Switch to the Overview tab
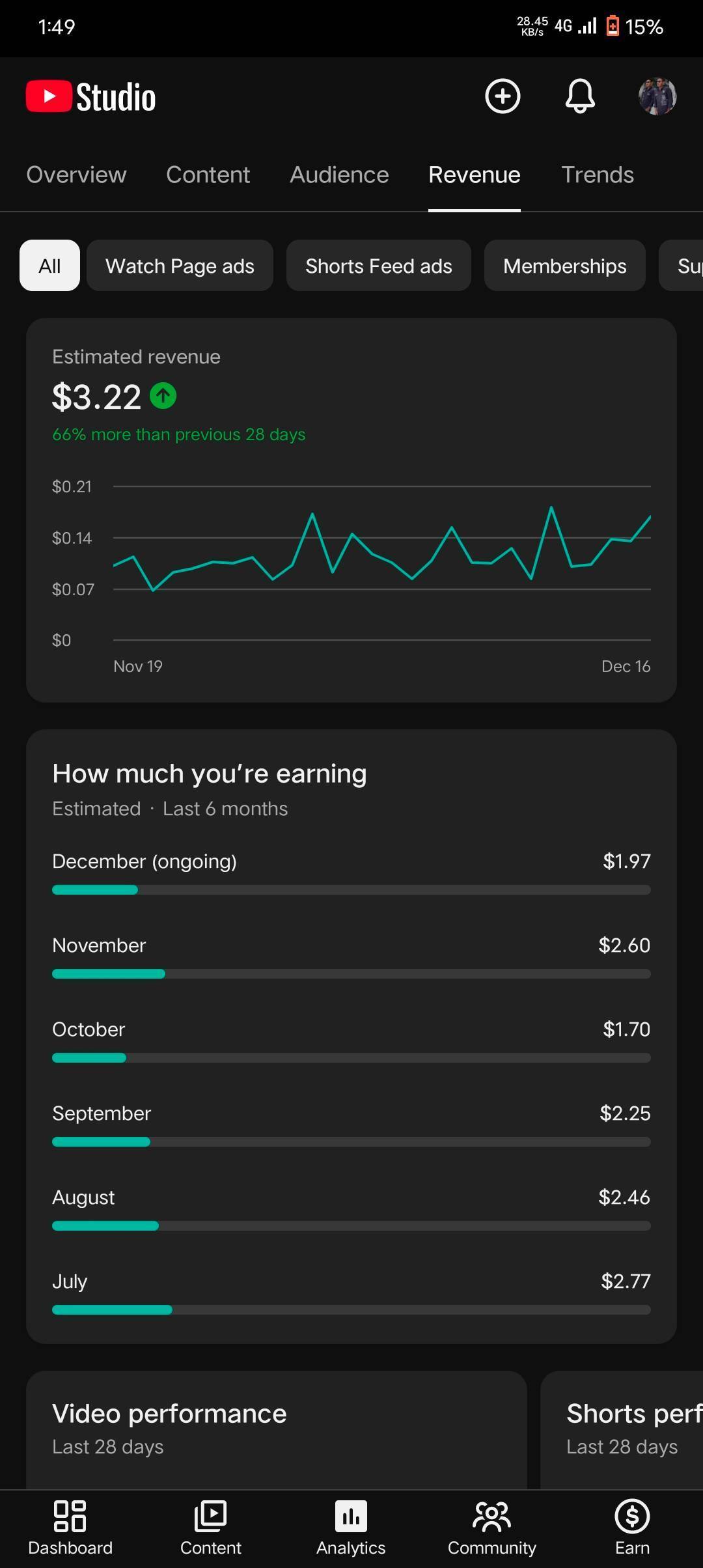 tap(76, 175)
